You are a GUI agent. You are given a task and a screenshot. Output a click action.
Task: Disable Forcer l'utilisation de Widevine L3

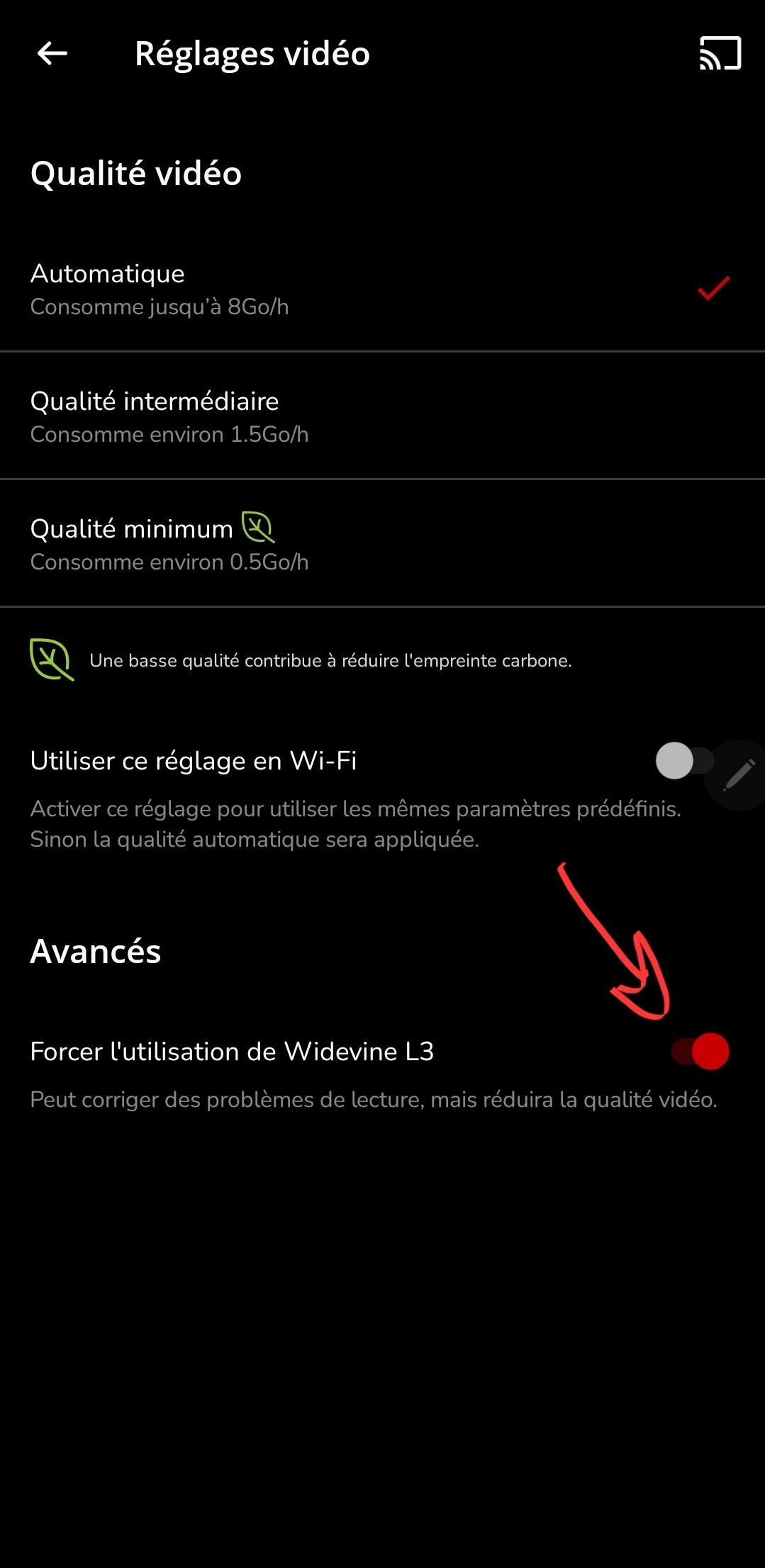pos(700,1051)
